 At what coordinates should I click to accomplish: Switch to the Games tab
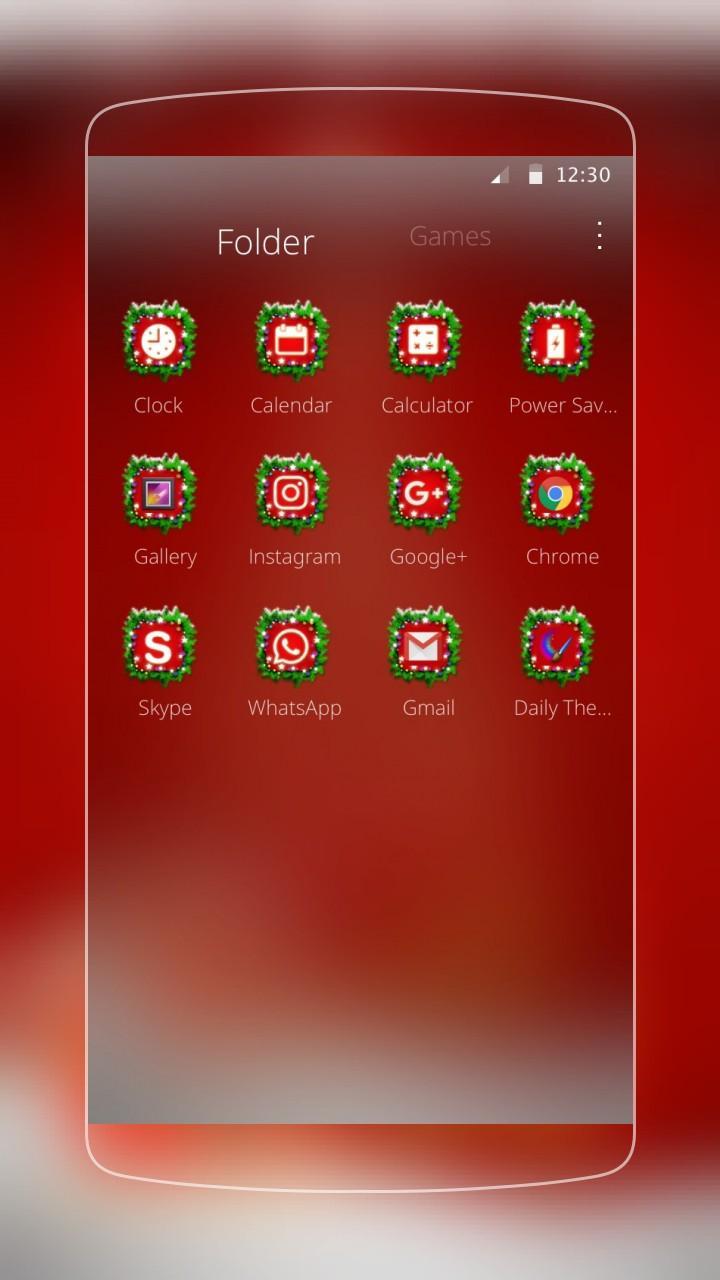click(x=449, y=236)
